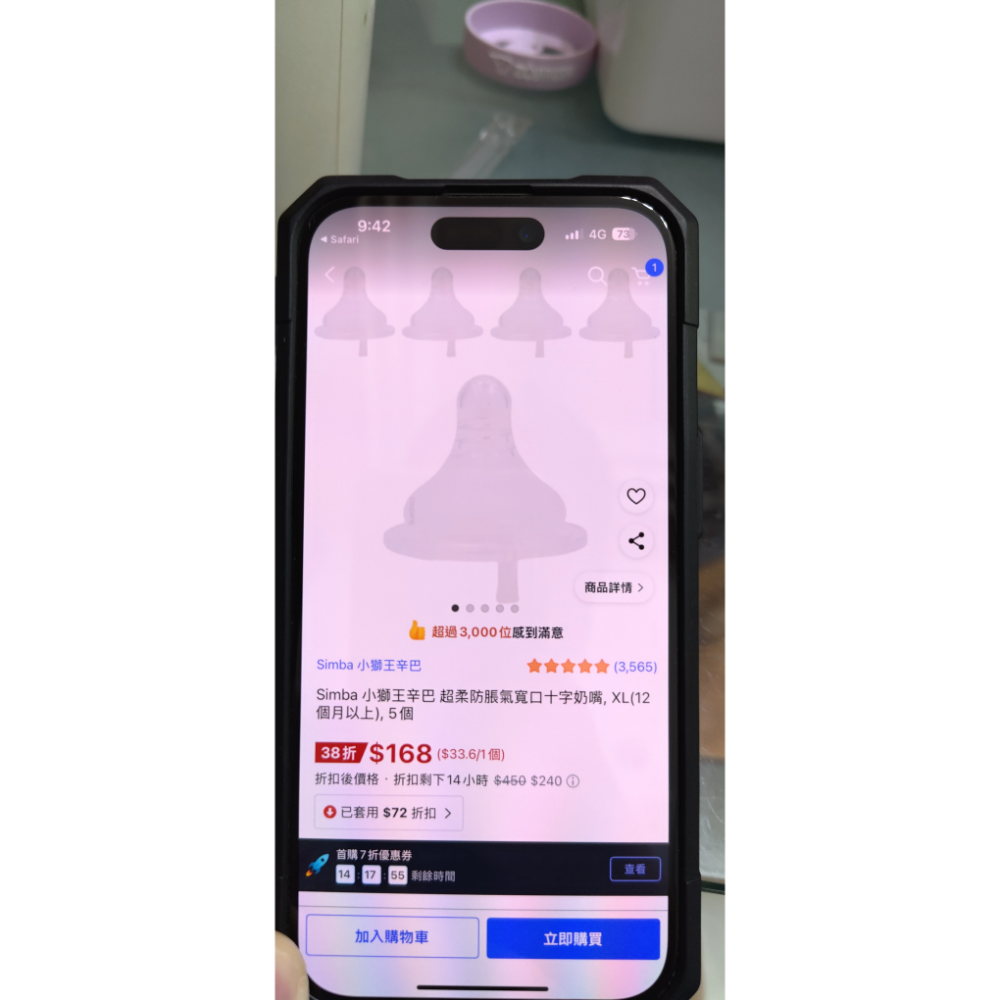The image size is (1000, 1000).
Task: Open the shopping cart
Action: pos(642,277)
